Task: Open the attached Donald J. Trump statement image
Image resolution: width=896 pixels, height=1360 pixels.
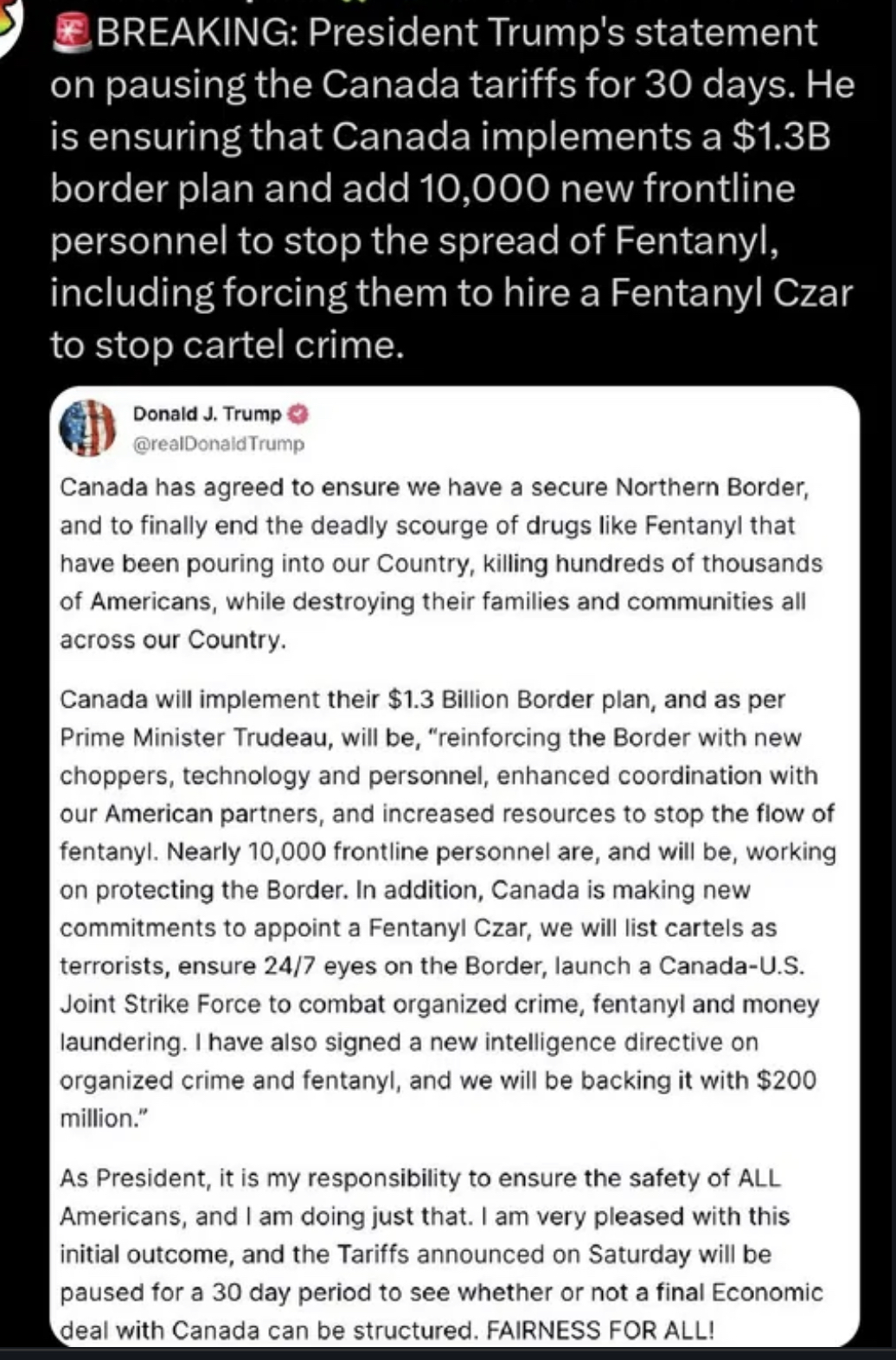Action: (454, 865)
